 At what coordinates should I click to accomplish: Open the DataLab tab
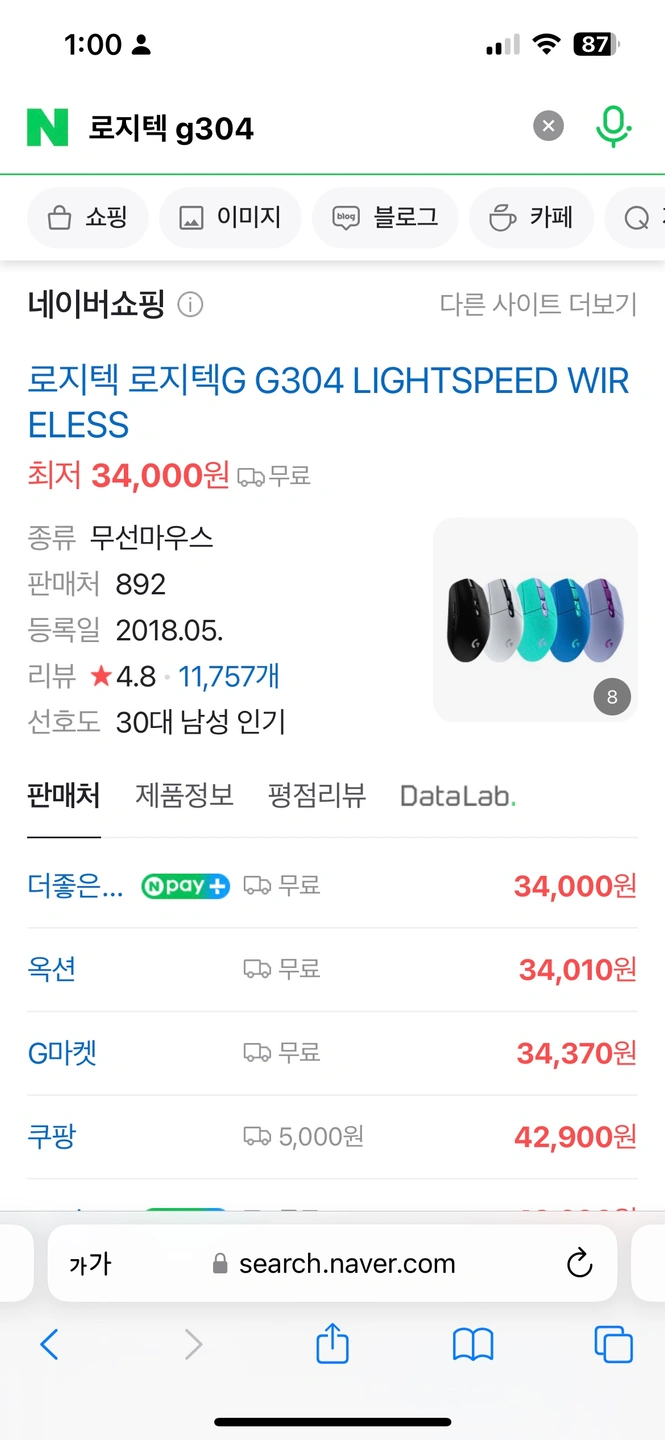pyautogui.click(x=458, y=796)
